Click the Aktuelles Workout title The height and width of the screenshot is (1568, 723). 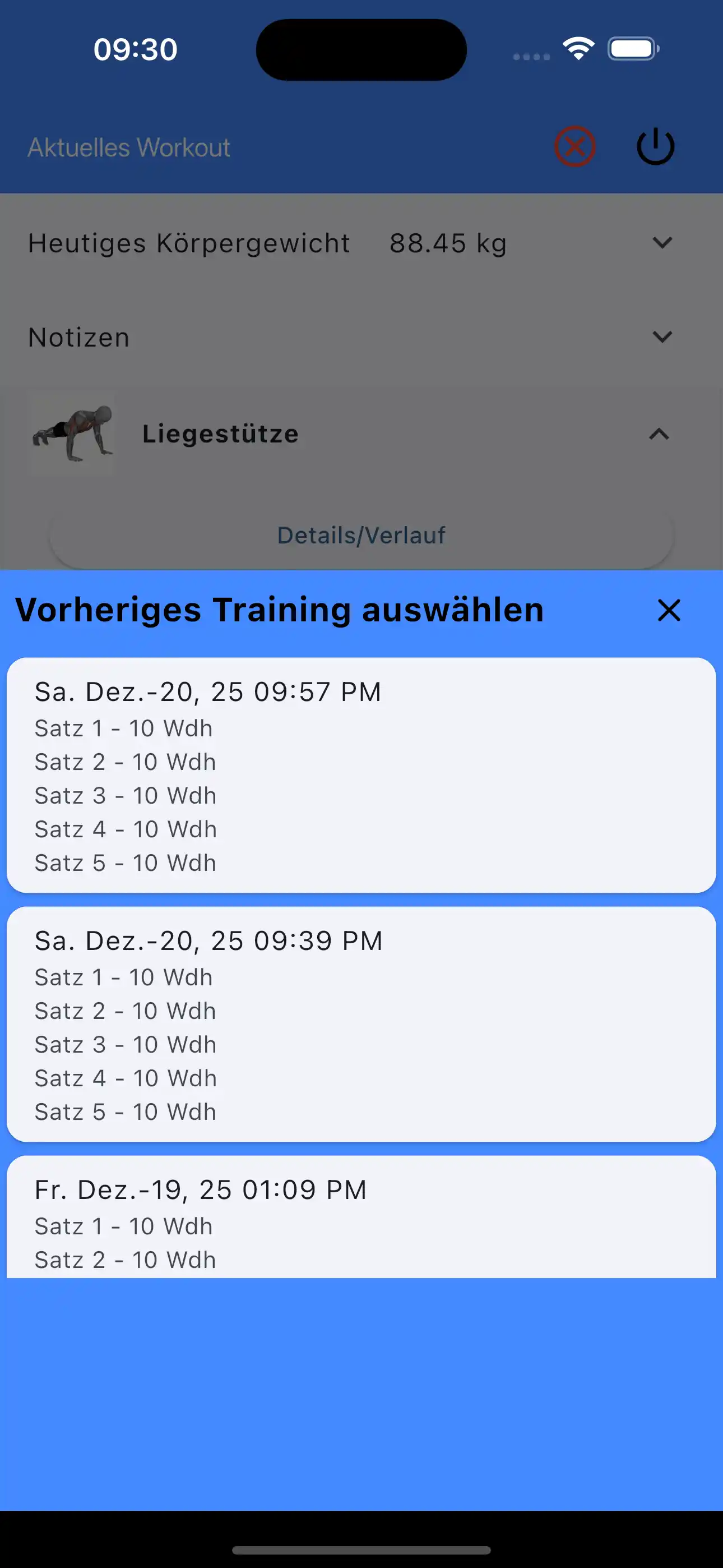128,147
